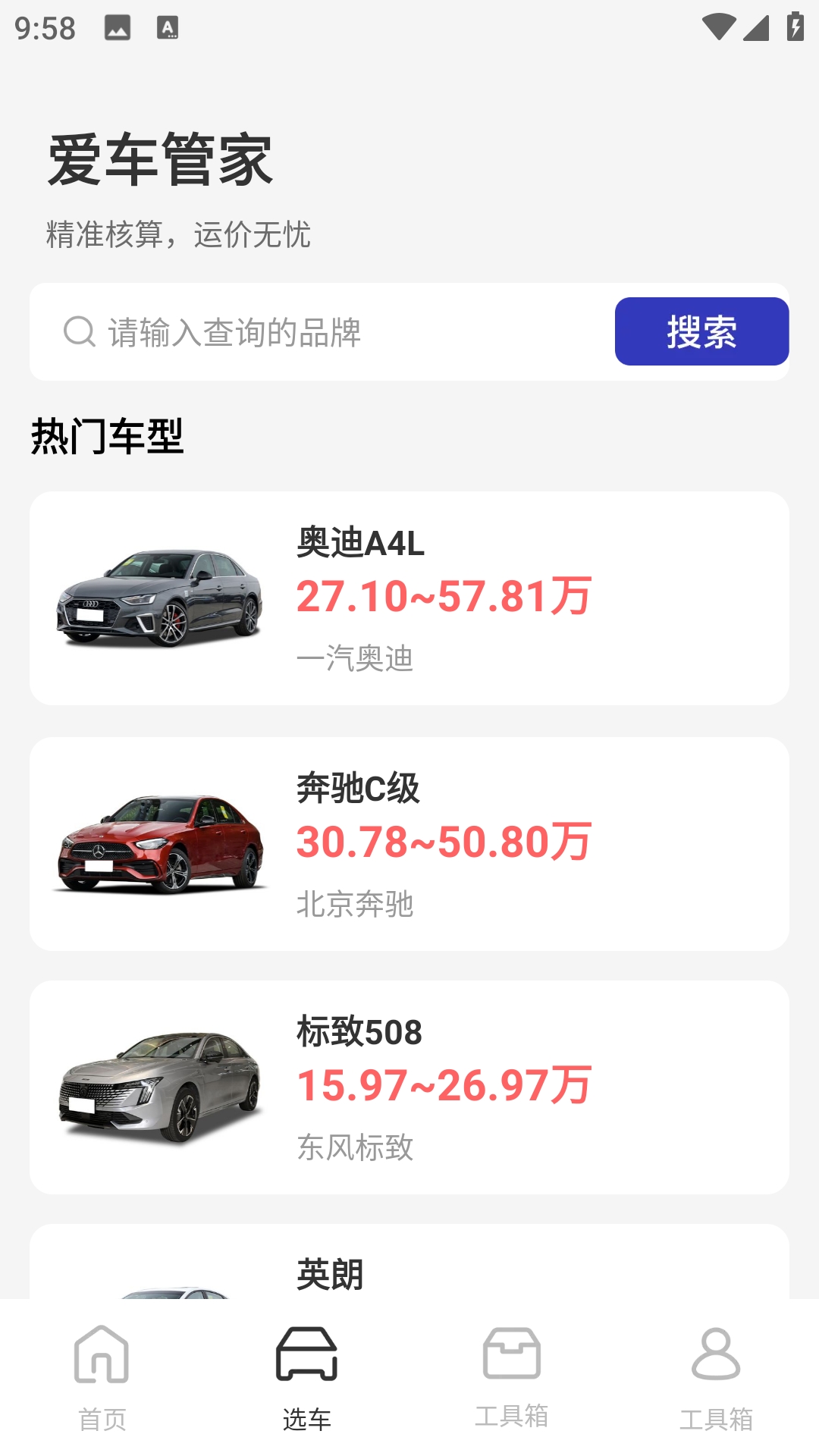
Task: View details for 奔驰C级
Action: click(x=409, y=843)
